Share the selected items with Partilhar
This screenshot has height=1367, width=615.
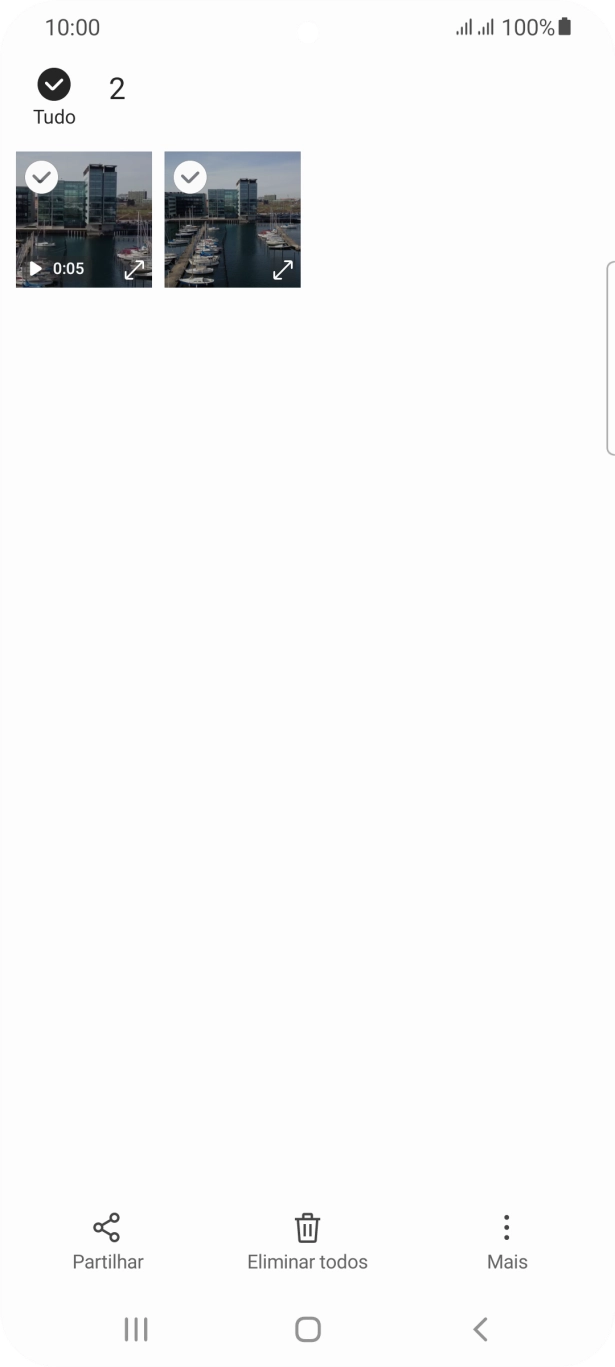pos(107,1241)
